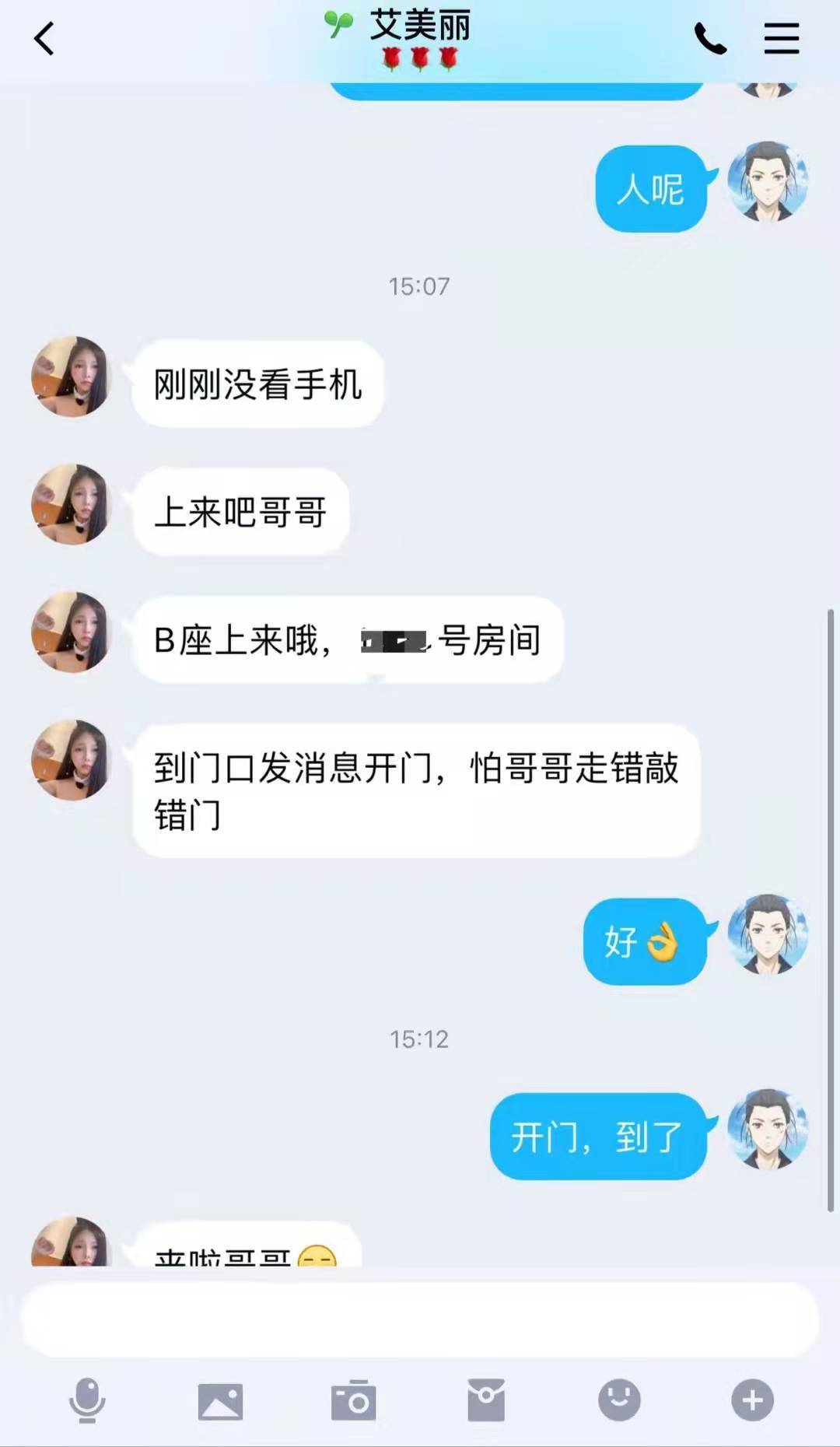Open my avatar next to 人呢
The height and width of the screenshot is (1447, 840).
click(x=768, y=182)
